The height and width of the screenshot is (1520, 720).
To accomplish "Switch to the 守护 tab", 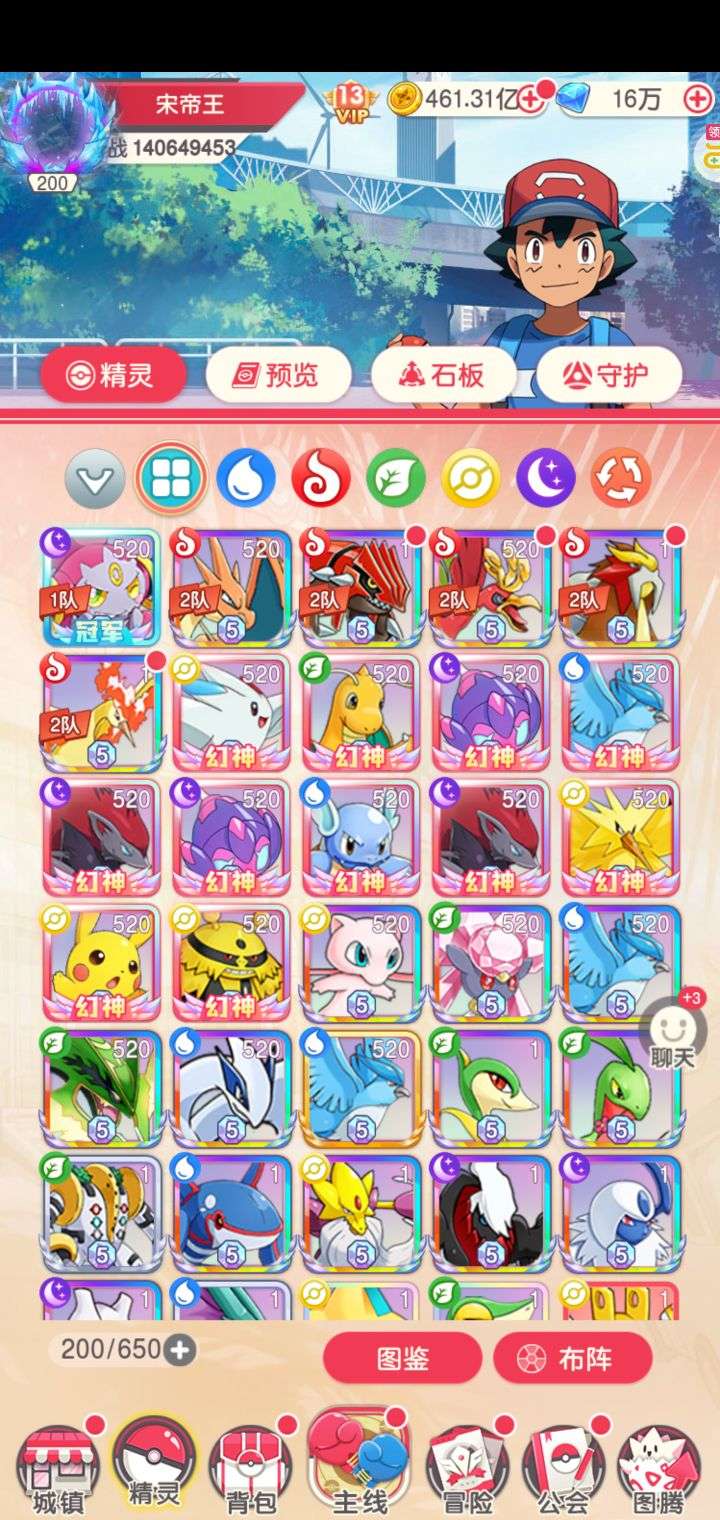I will click(608, 375).
